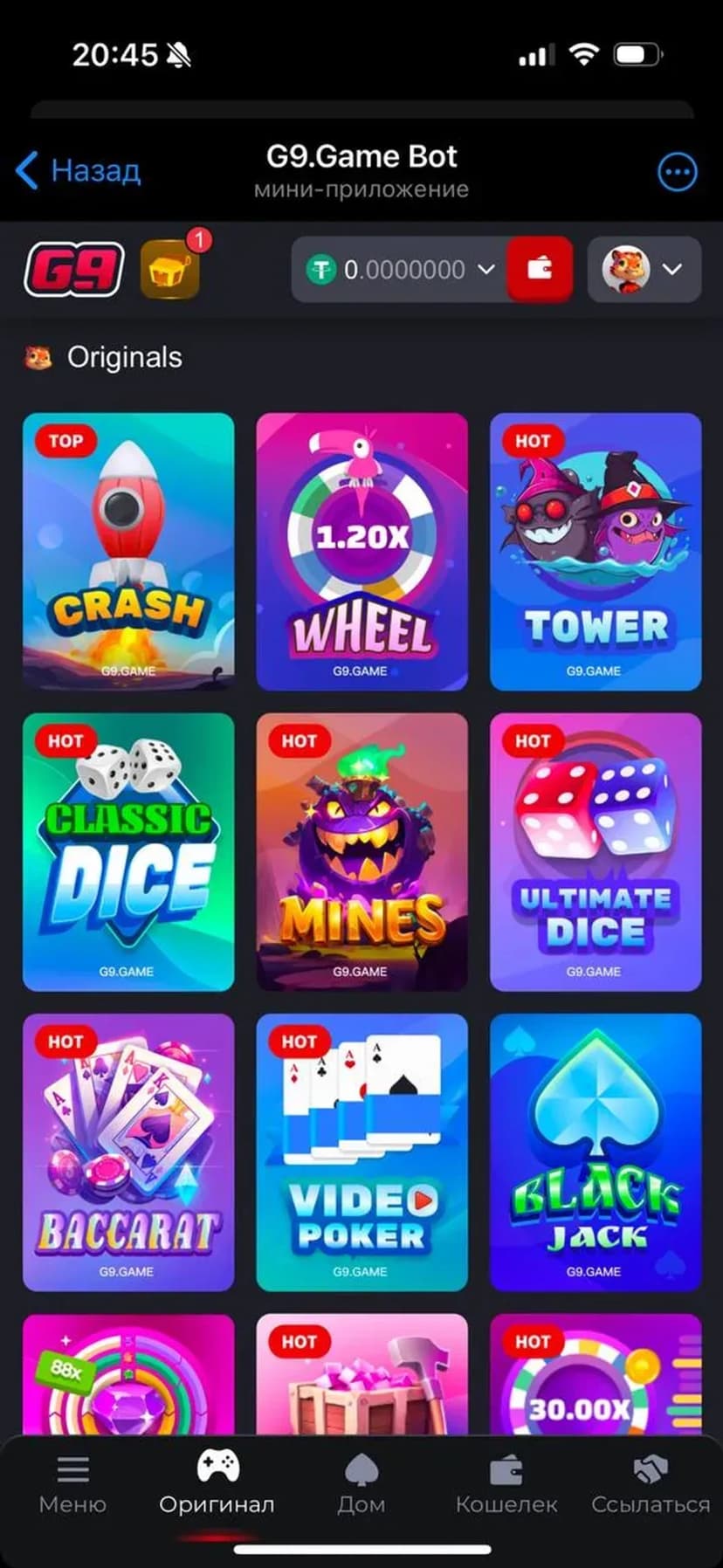
Task: Play the Black Jack game
Action: pyautogui.click(x=596, y=1152)
